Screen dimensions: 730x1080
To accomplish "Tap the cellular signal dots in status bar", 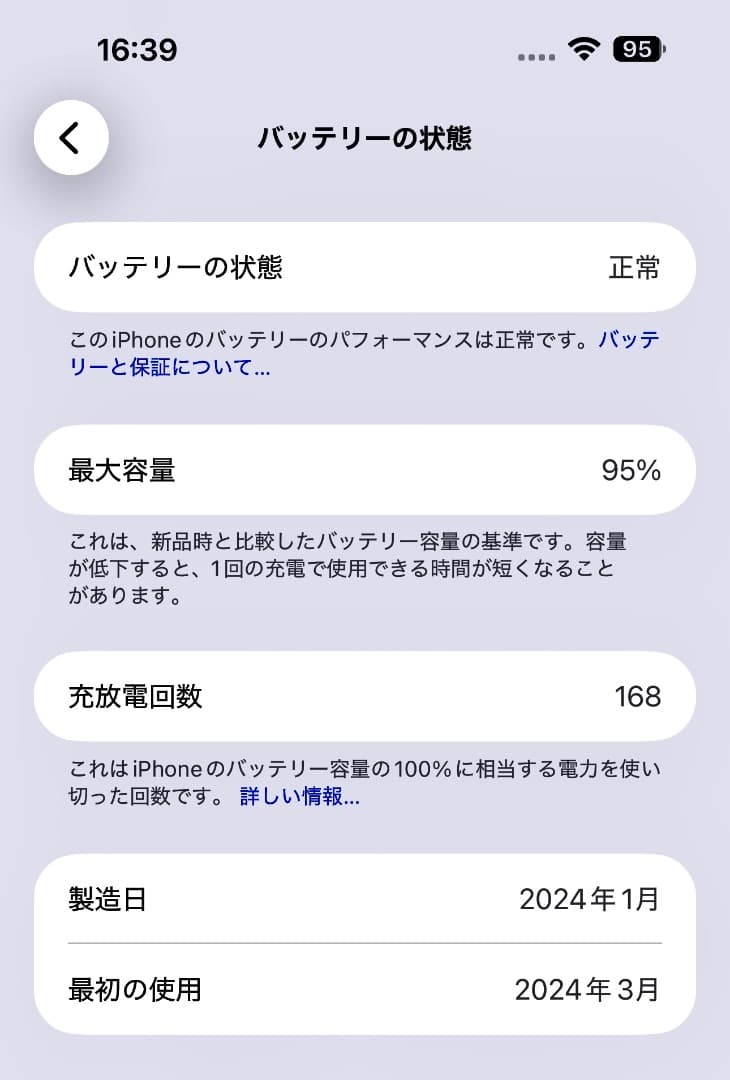I will tap(534, 55).
